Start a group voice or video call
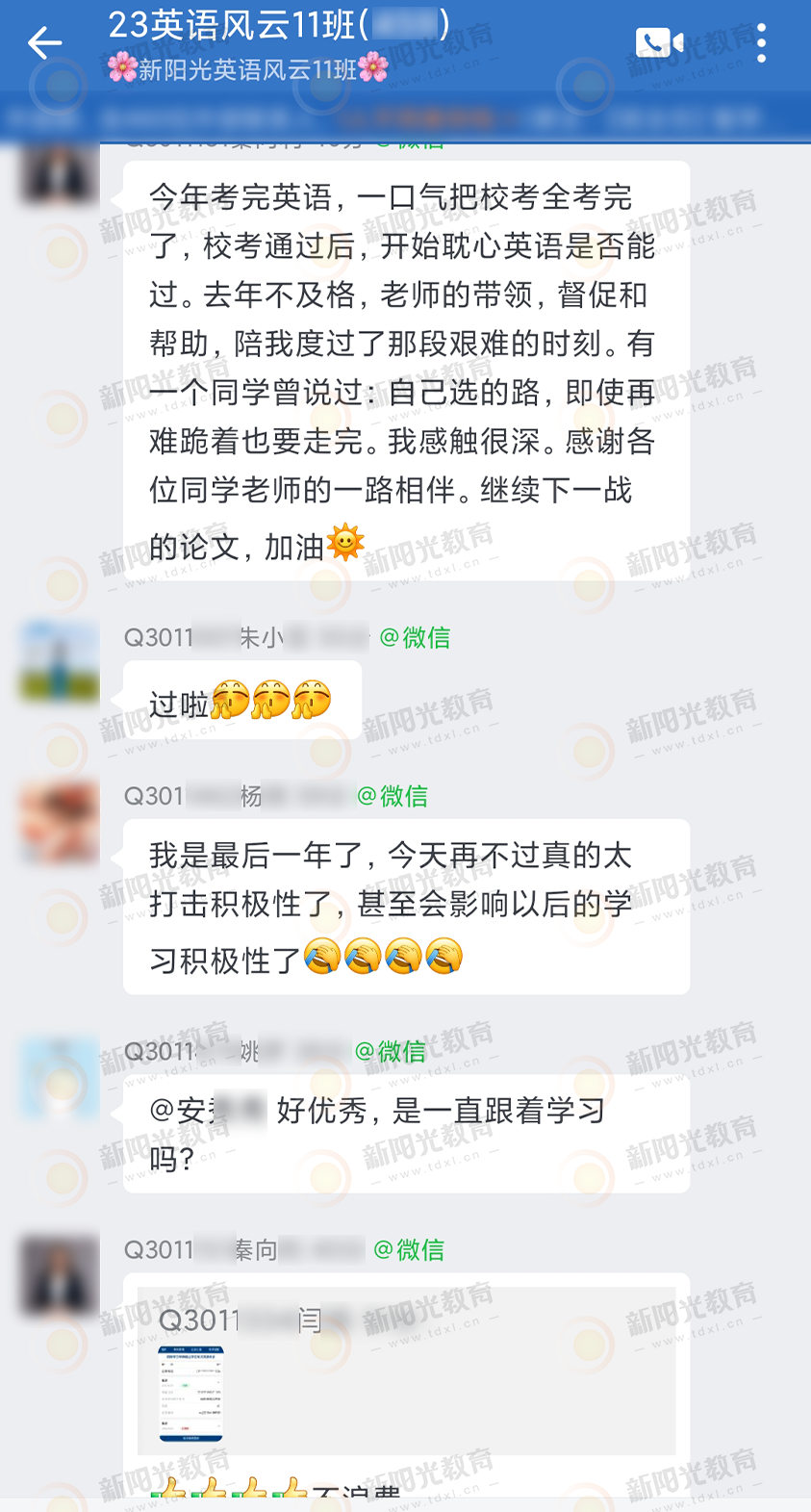This screenshot has height=1512, width=811. (x=659, y=43)
